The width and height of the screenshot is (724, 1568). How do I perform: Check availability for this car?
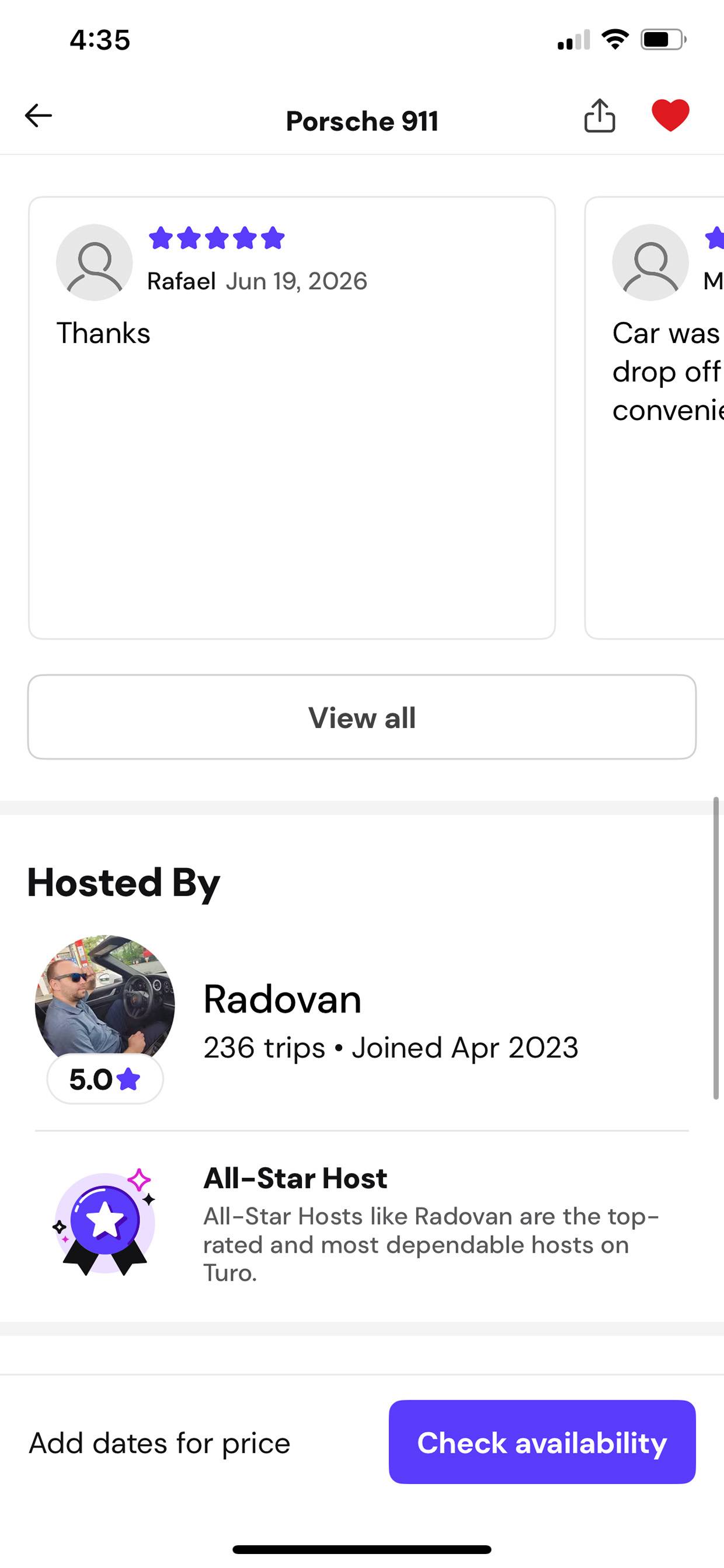click(x=542, y=1442)
